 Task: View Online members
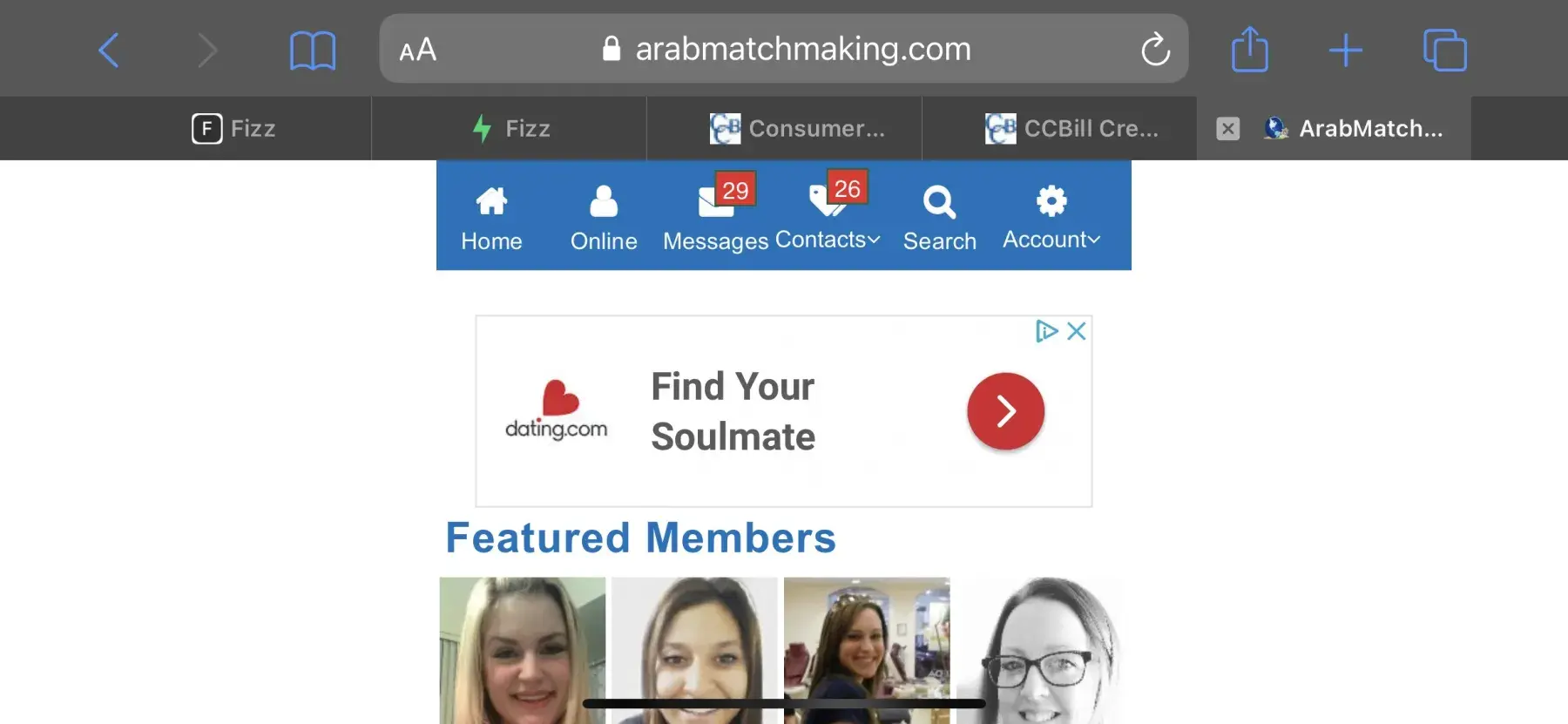(603, 218)
